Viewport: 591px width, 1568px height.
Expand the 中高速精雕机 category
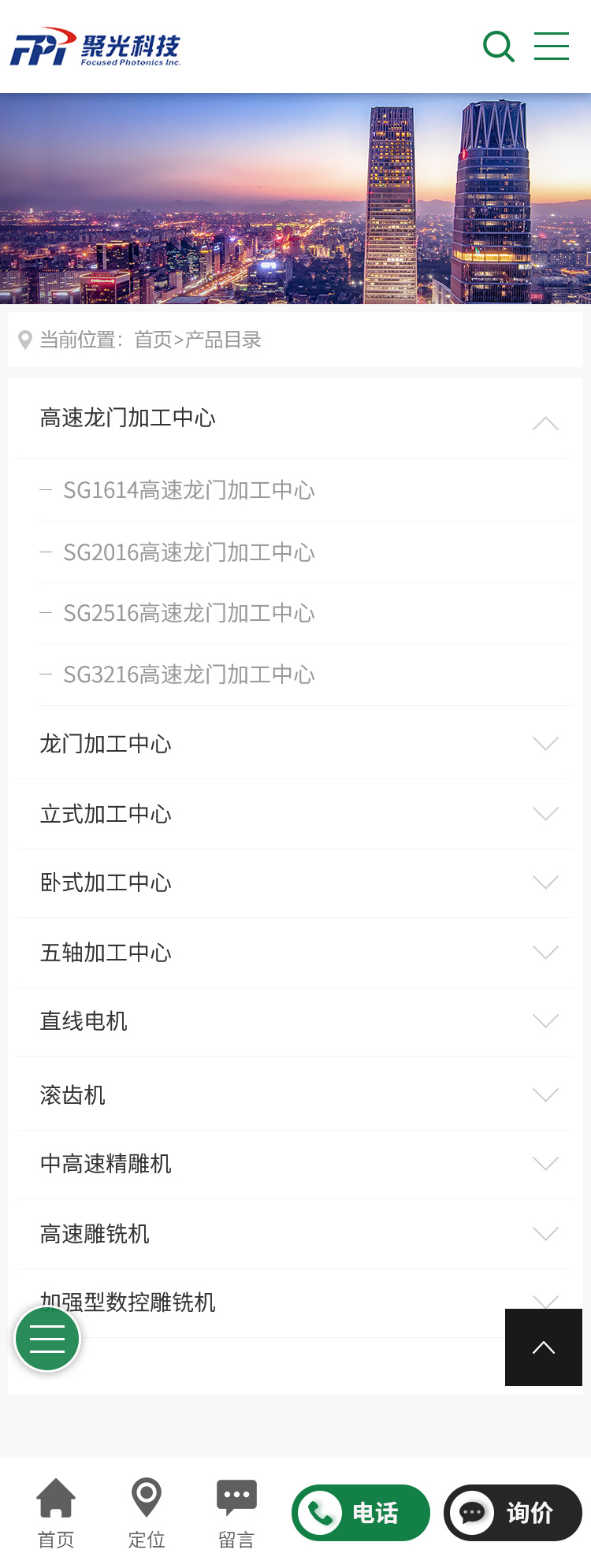(545, 1163)
